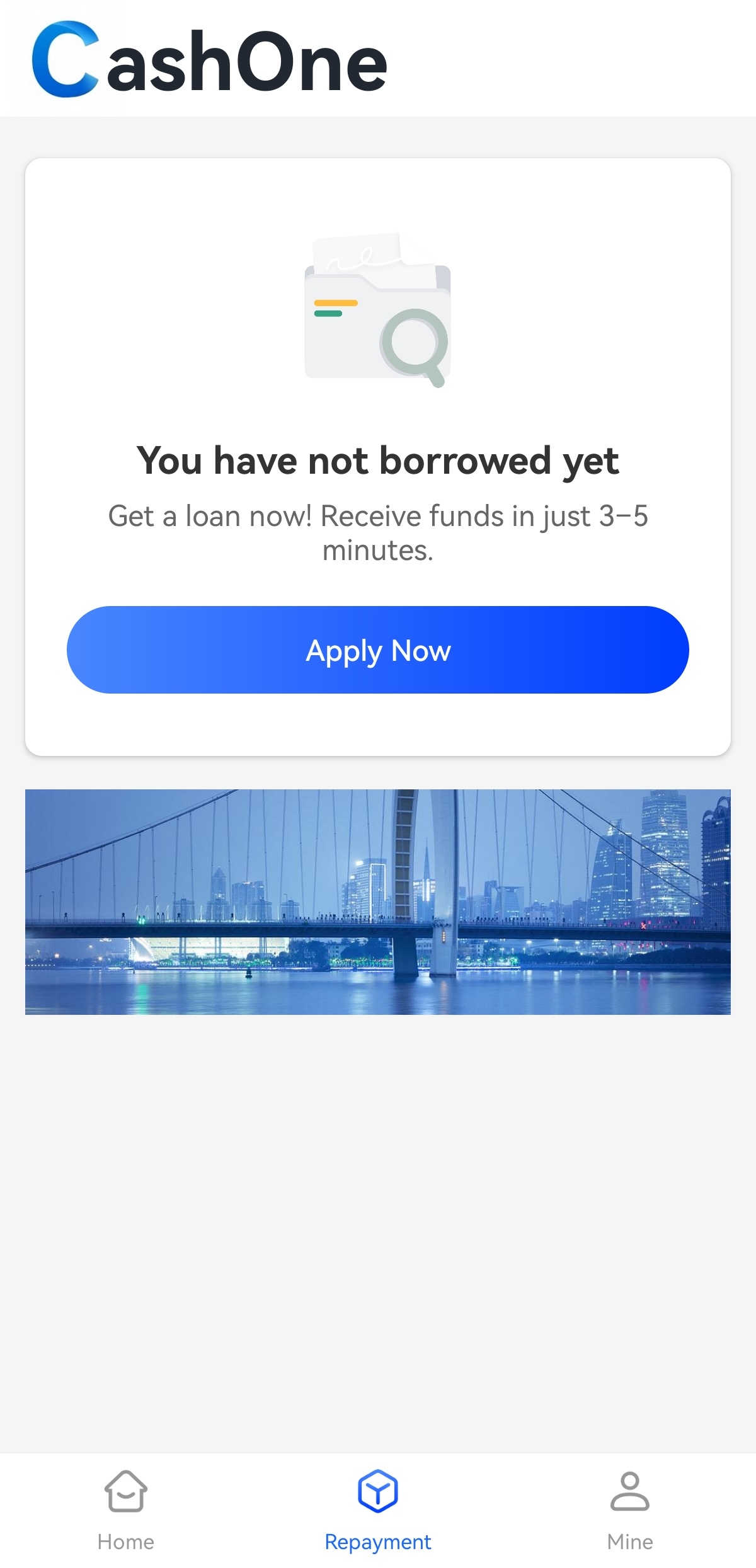Screen dimensions: 756x1568
Task: Select the highlighted Repayment tab label
Action: pyautogui.click(x=378, y=1541)
